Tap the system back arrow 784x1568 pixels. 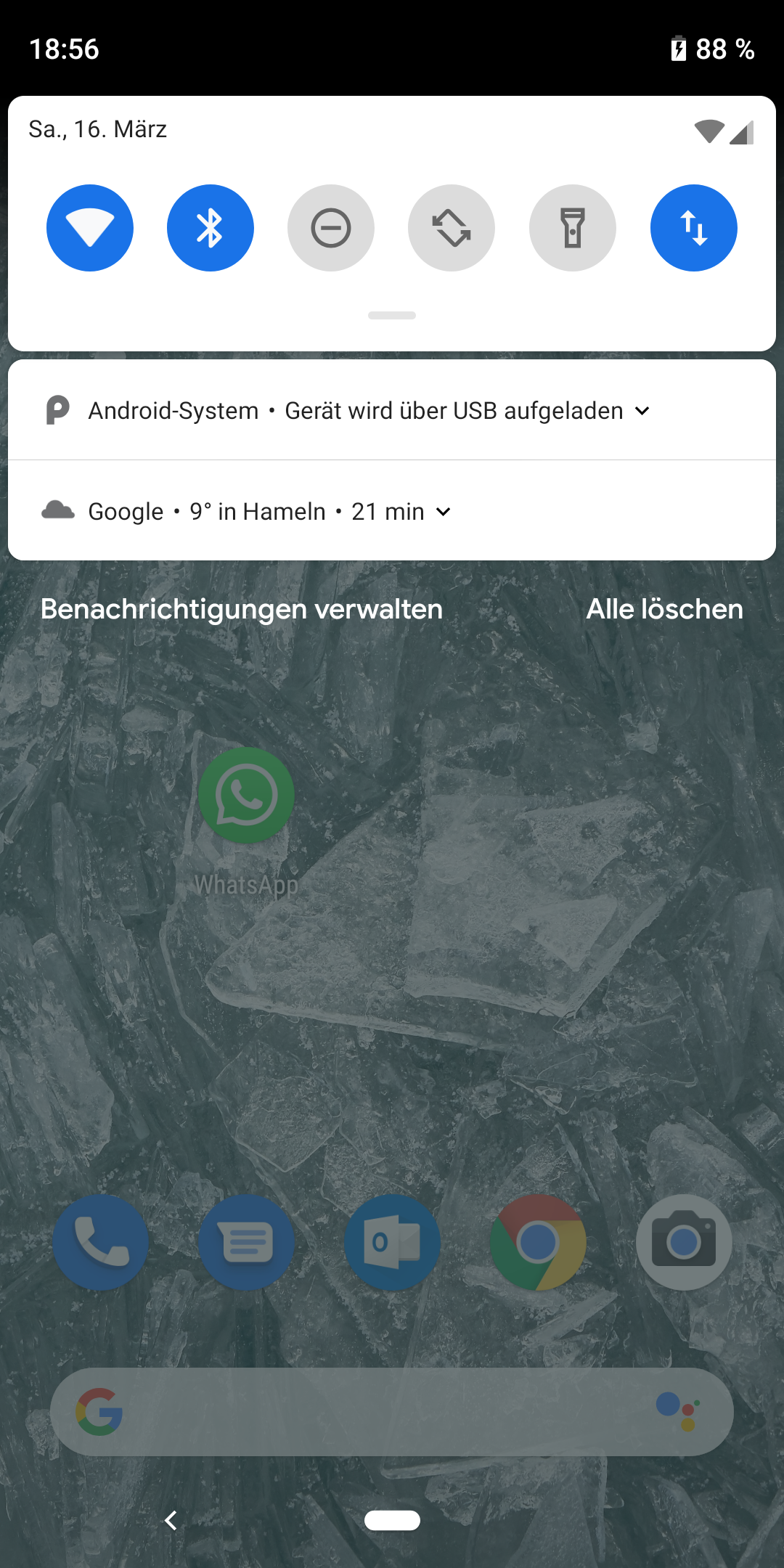[x=171, y=1520]
